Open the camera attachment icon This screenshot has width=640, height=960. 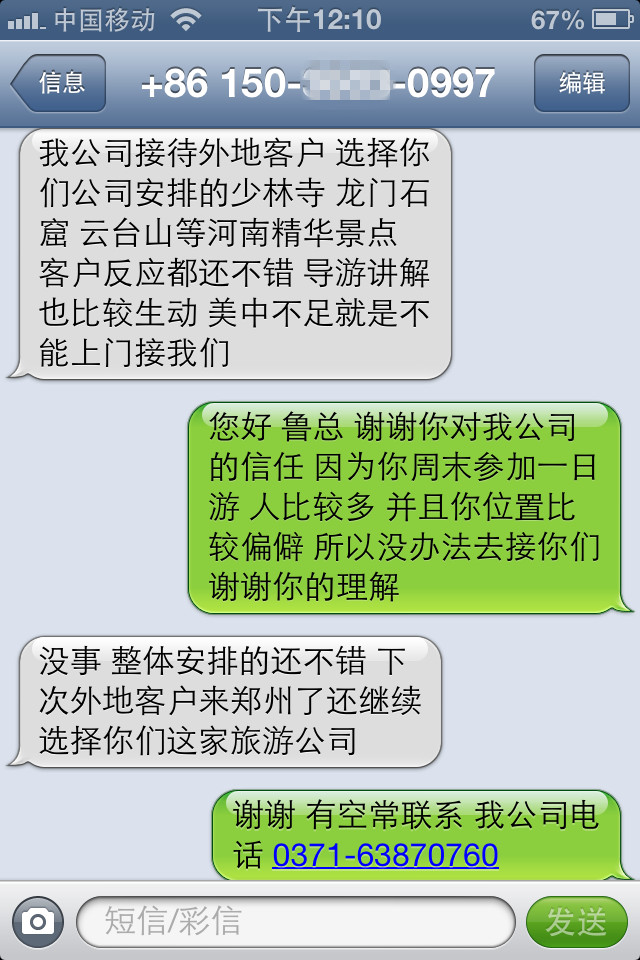coord(38,920)
